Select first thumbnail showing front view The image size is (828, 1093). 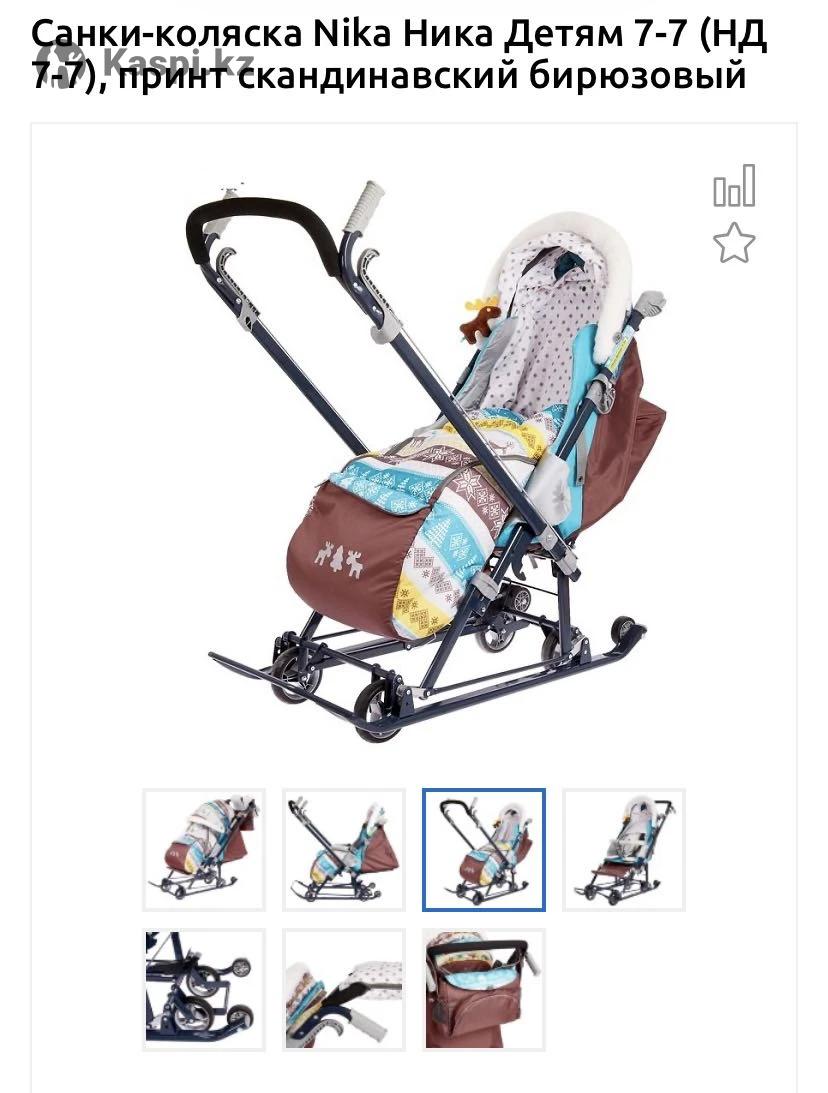[204, 849]
